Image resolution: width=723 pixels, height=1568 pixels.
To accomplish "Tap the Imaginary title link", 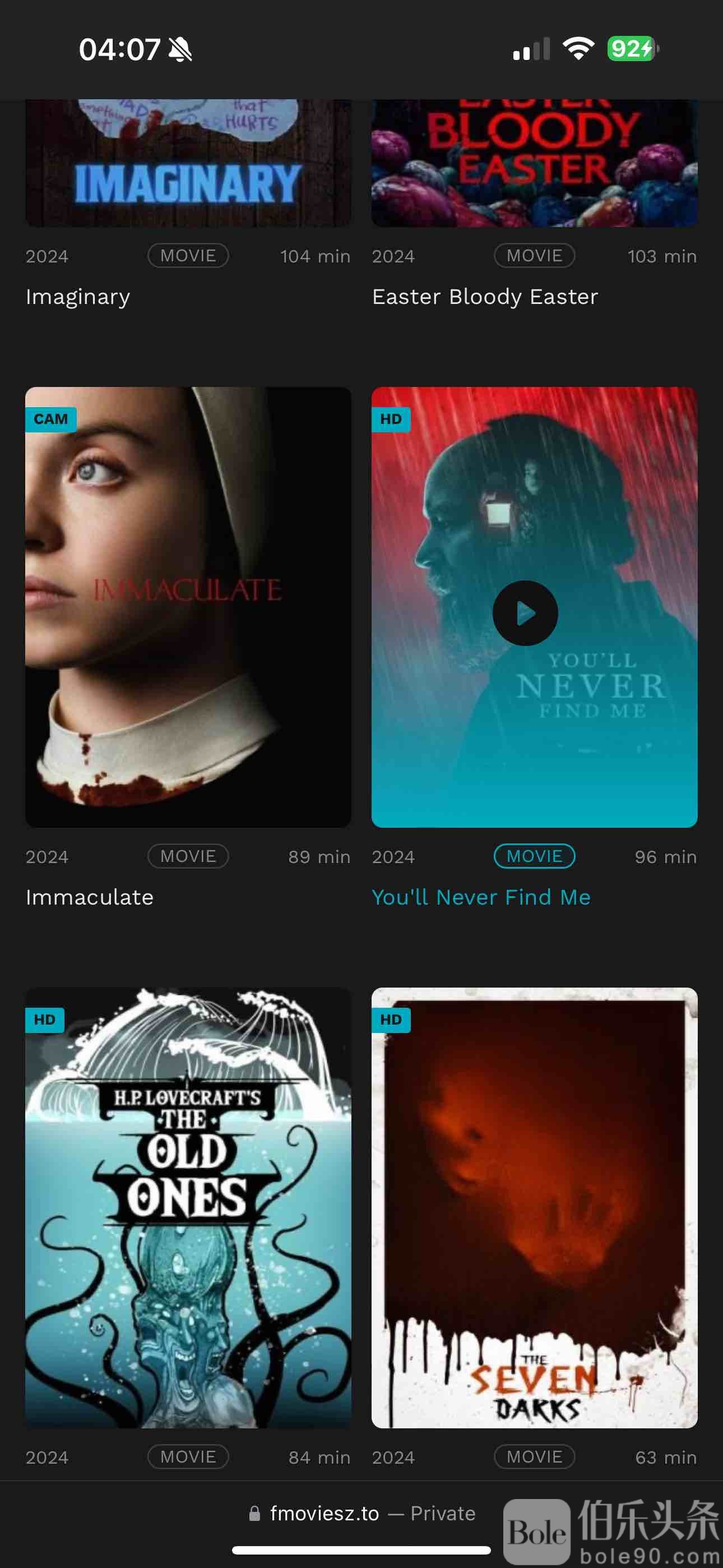I will click(78, 297).
